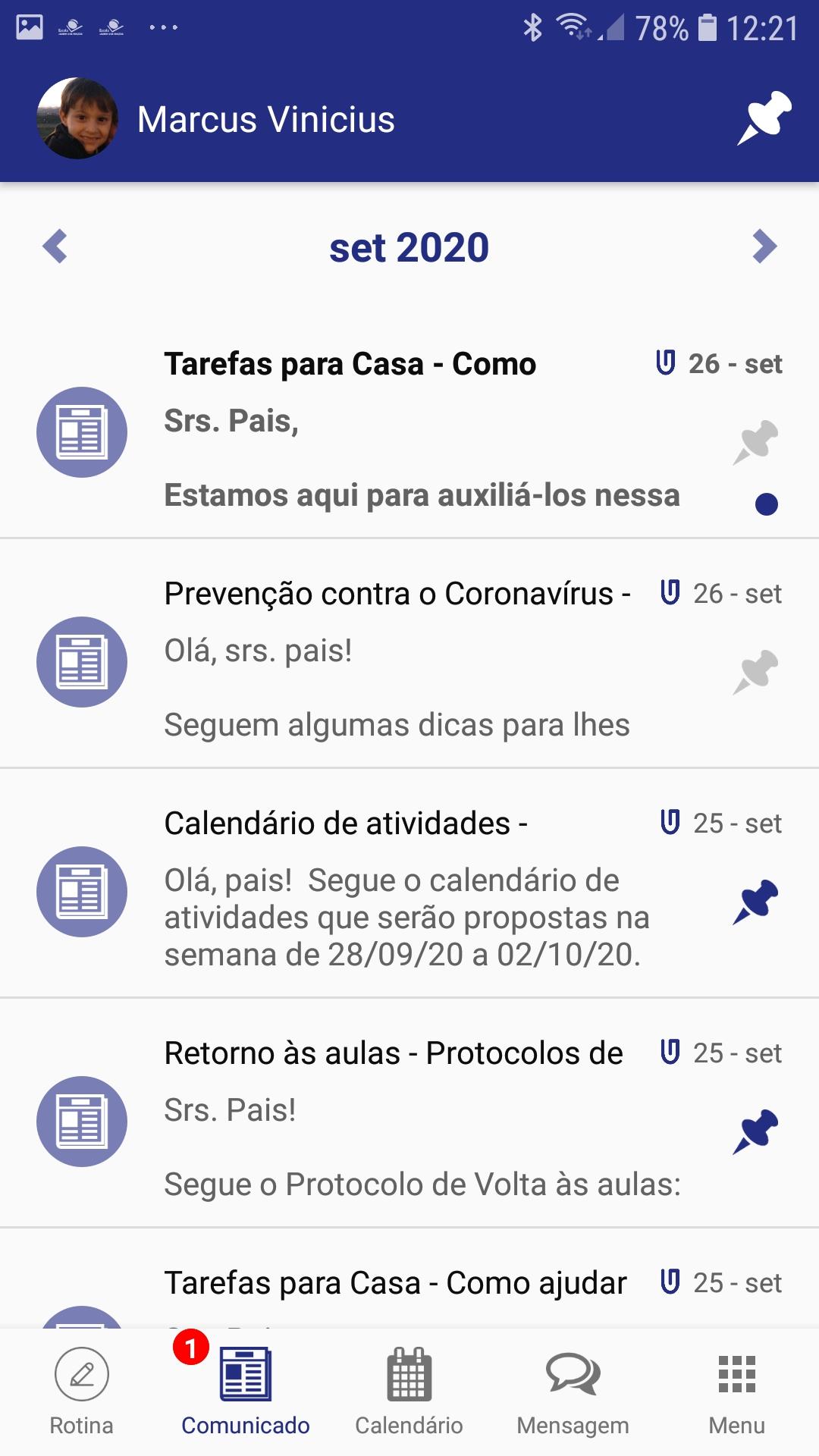
Task: Tap the pin icon in the app bar
Action: coord(764,118)
